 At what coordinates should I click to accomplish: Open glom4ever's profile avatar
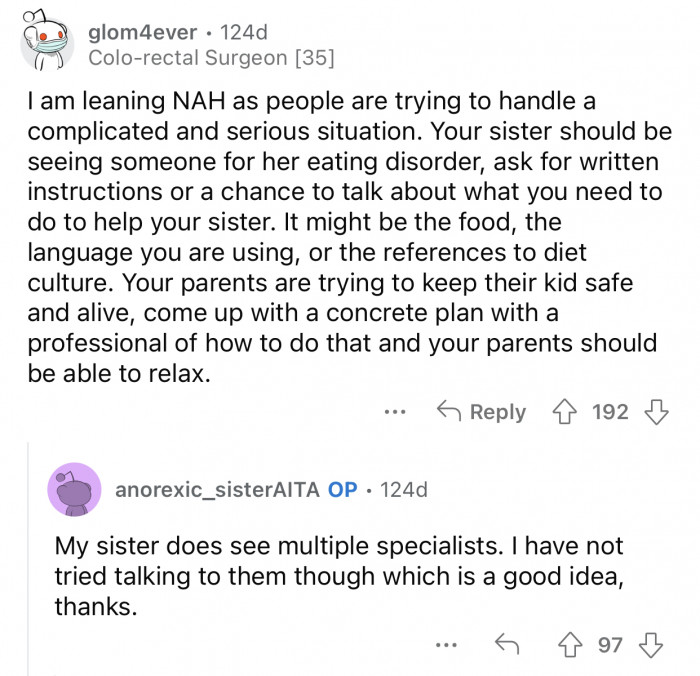click(42, 44)
